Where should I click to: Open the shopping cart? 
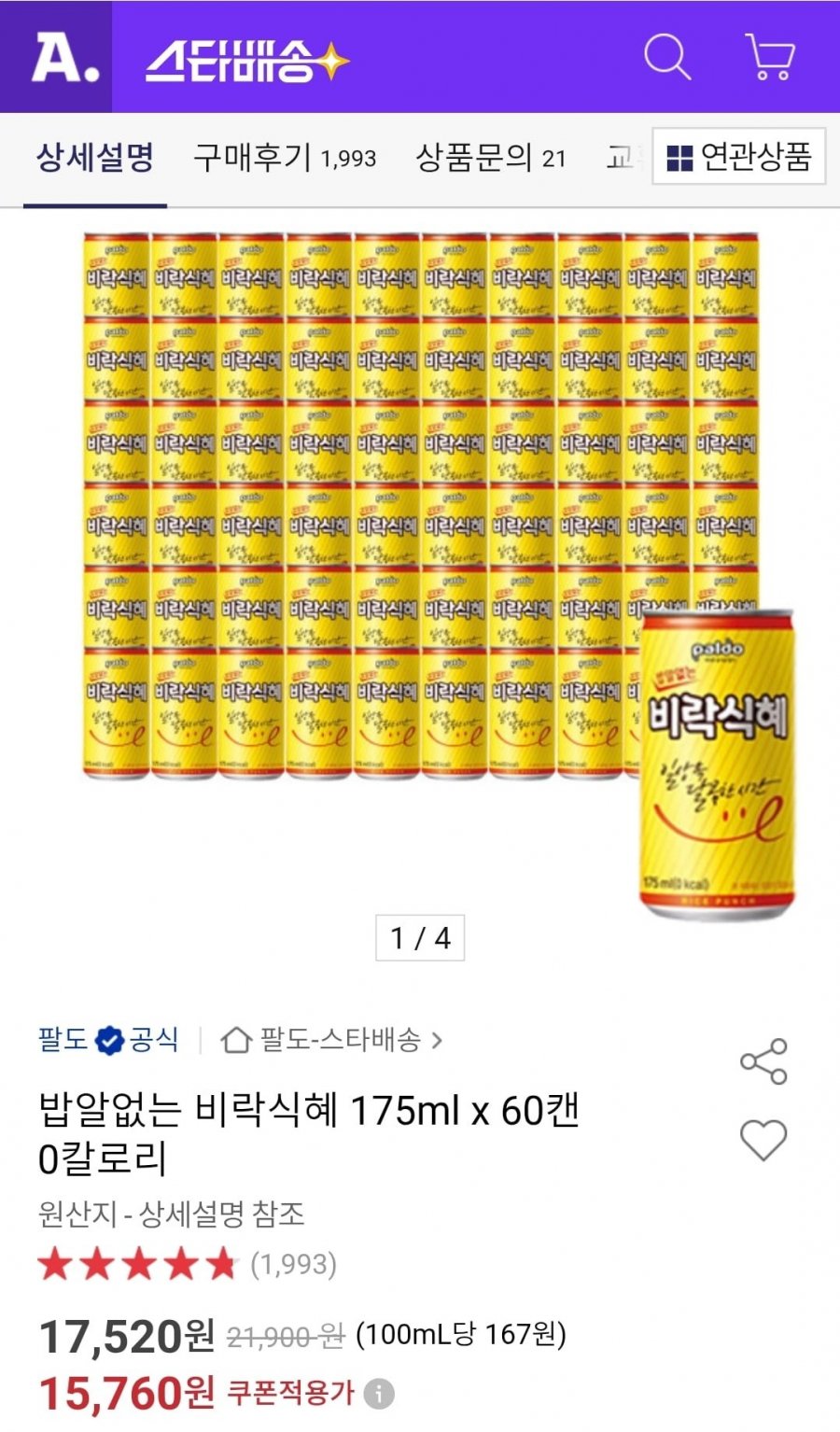coord(770,58)
